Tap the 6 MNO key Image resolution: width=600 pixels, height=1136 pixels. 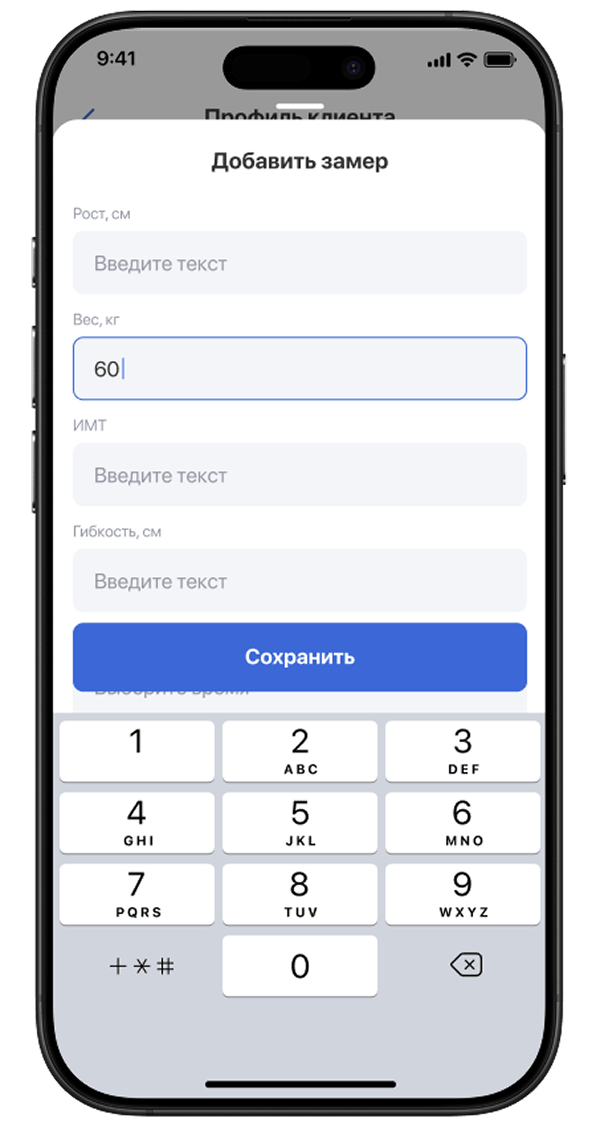[462, 822]
